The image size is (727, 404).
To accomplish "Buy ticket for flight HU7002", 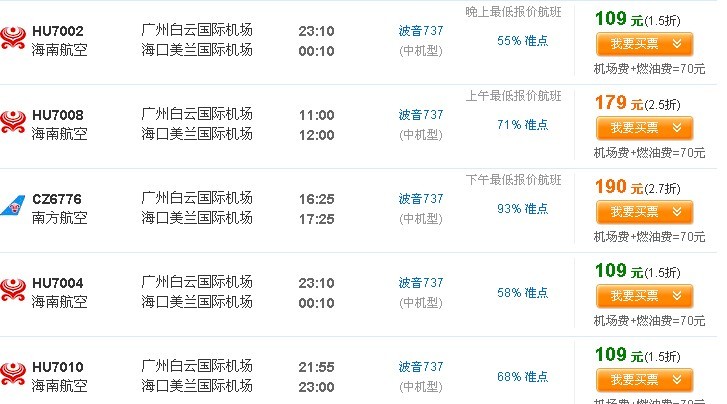I will (x=643, y=43).
